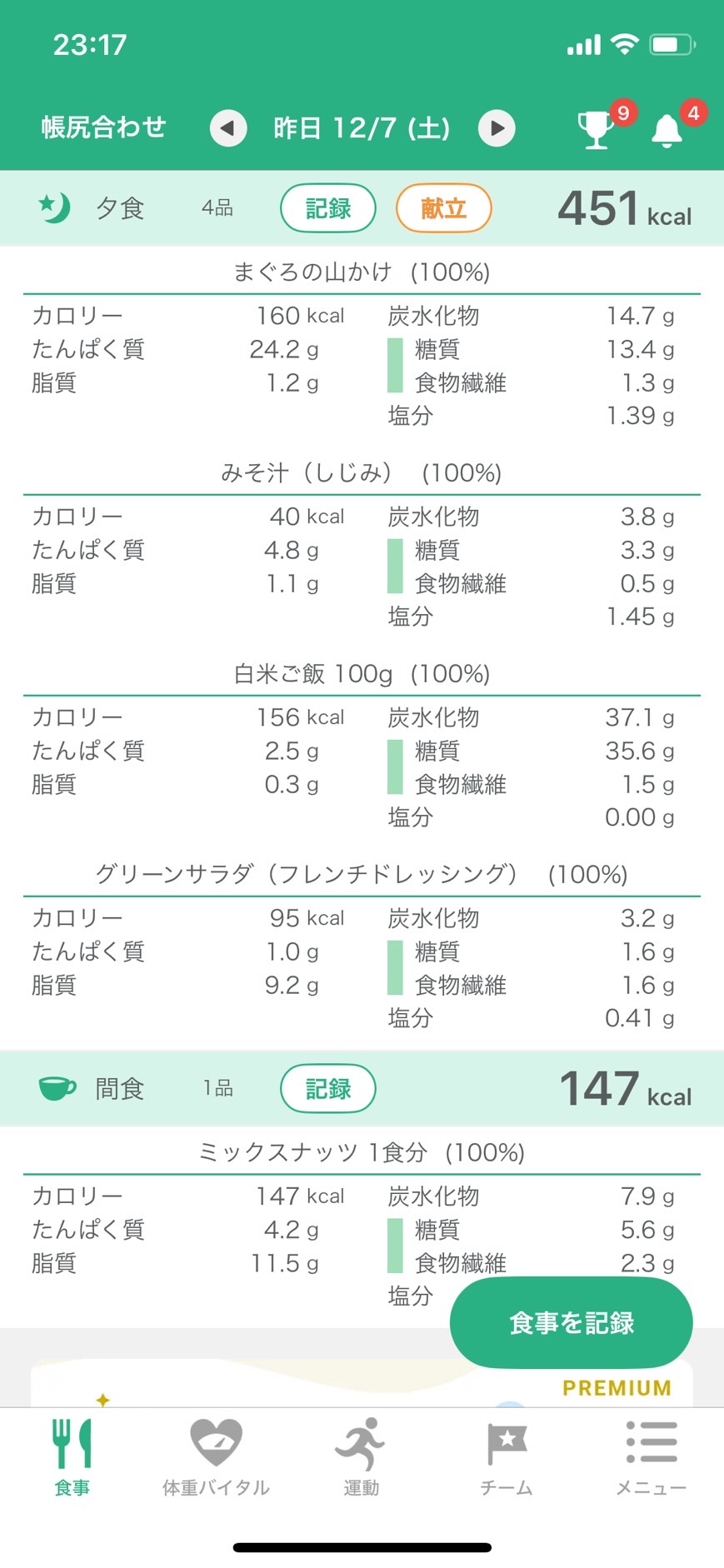The image size is (724, 1568).
Task: Switch to the 運動 tab
Action: (x=362, y=1457)
